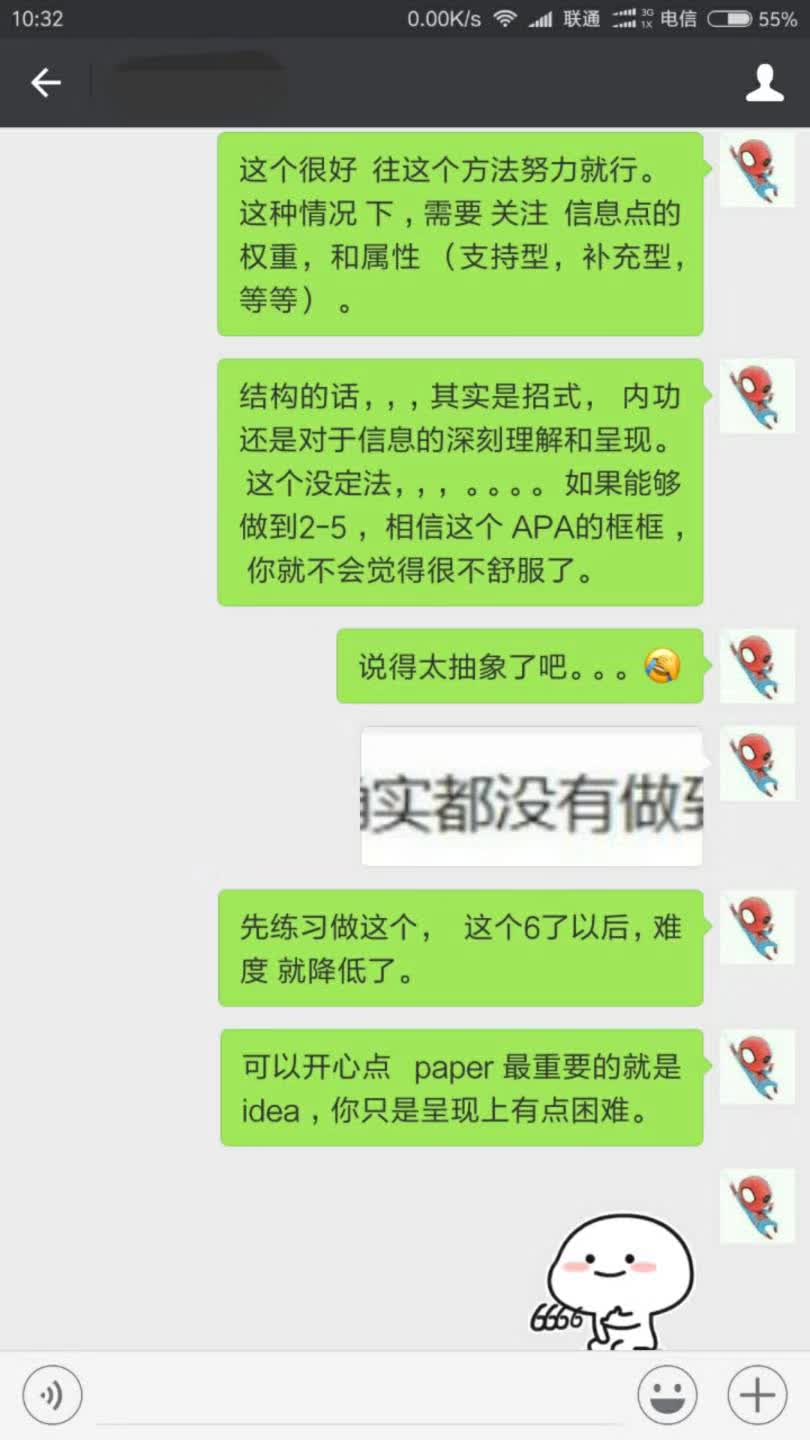Open the emoji picker
The height and width of the screenshot is (1440, 810).
point(667,1394)
